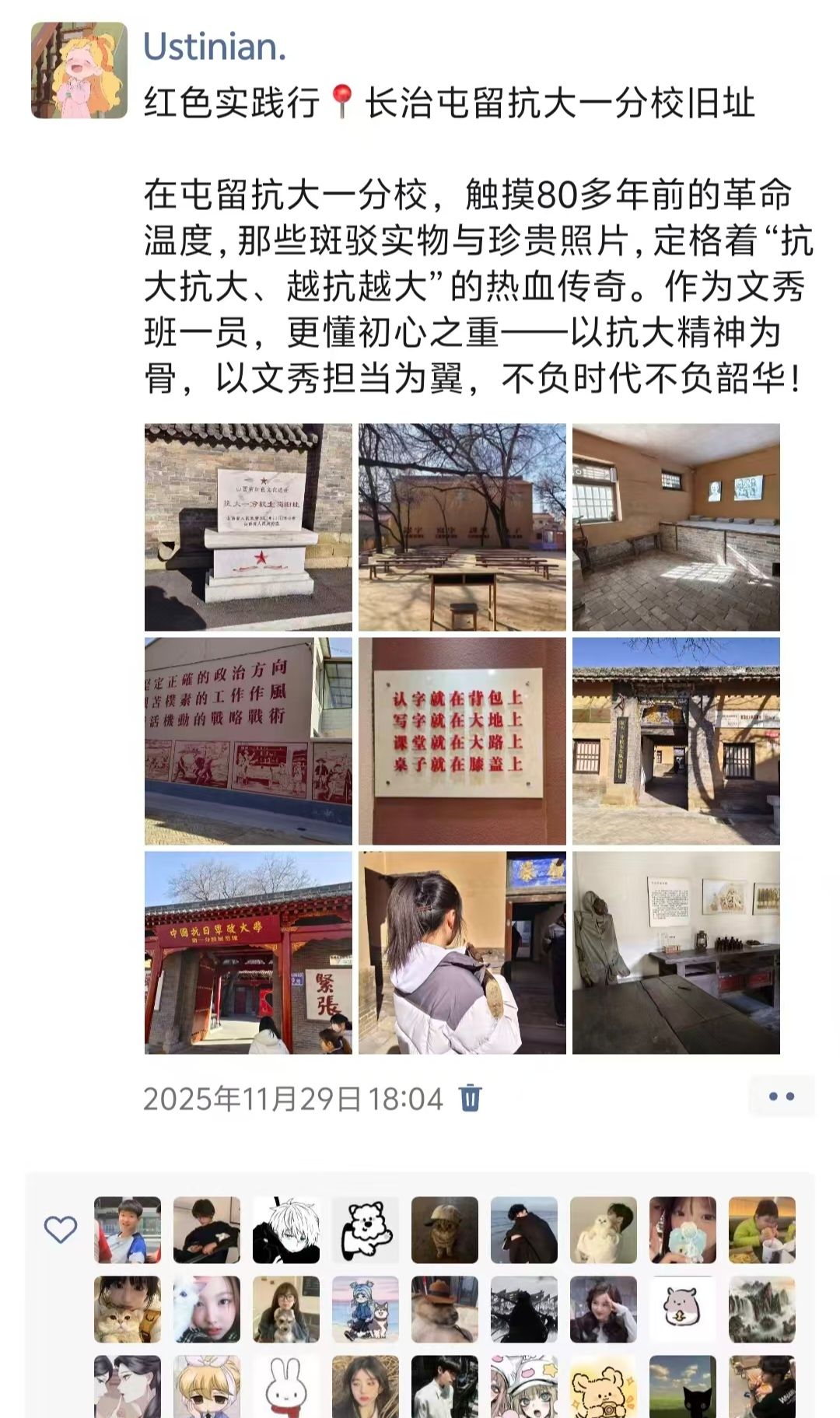Open the photo of the desk exhibit

pos(676,953)
